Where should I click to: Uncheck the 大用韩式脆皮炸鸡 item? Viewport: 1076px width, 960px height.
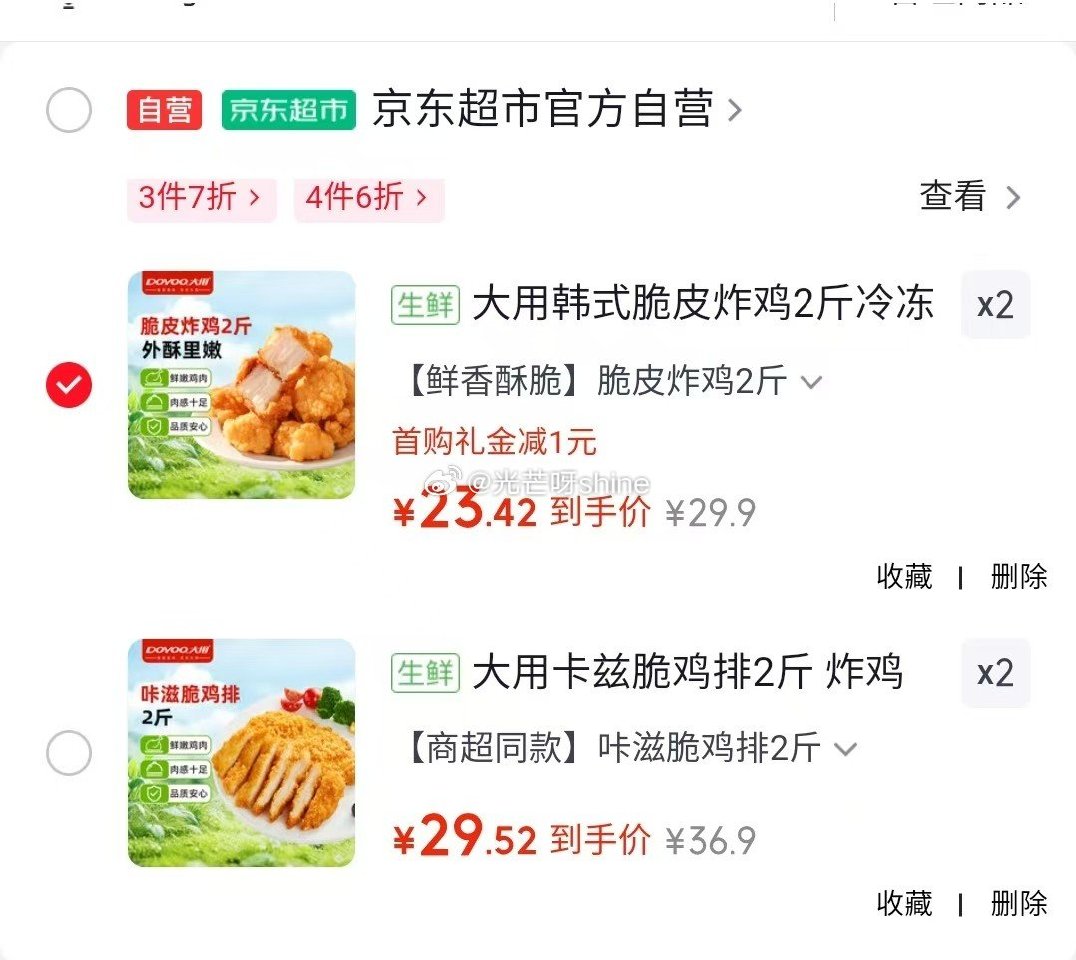point(69,385)
